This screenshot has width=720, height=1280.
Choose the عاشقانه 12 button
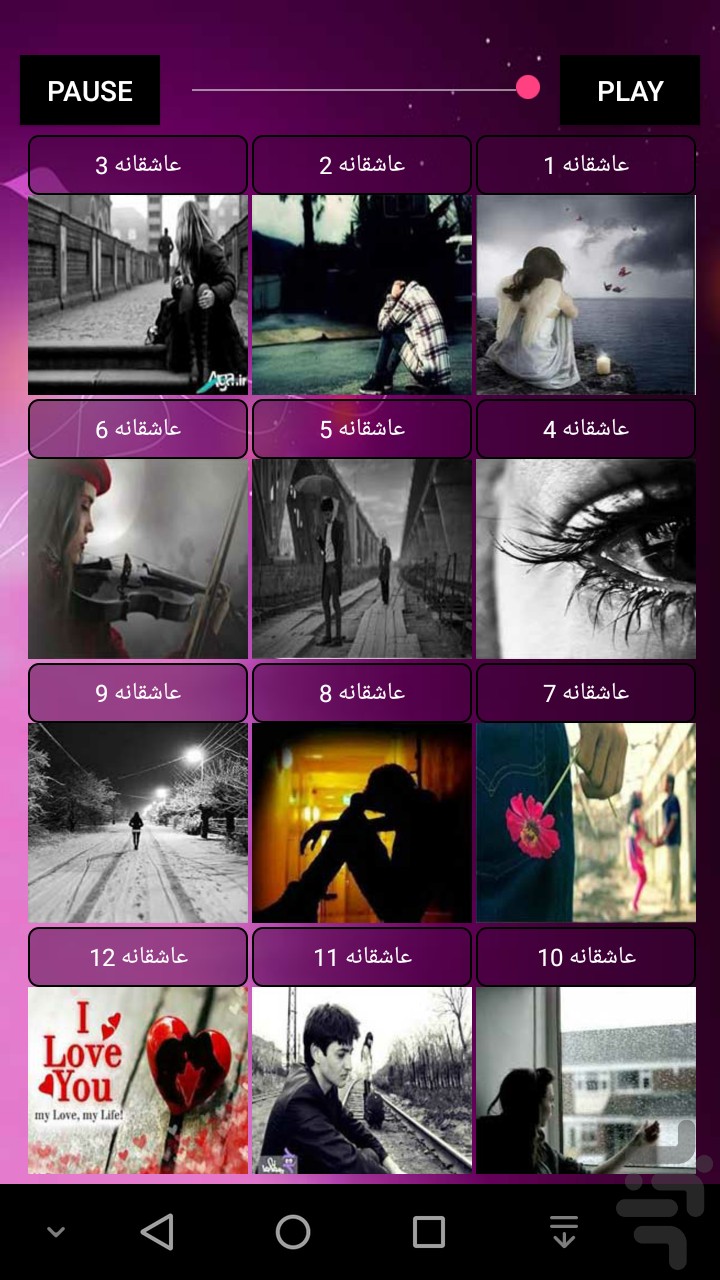138,957
